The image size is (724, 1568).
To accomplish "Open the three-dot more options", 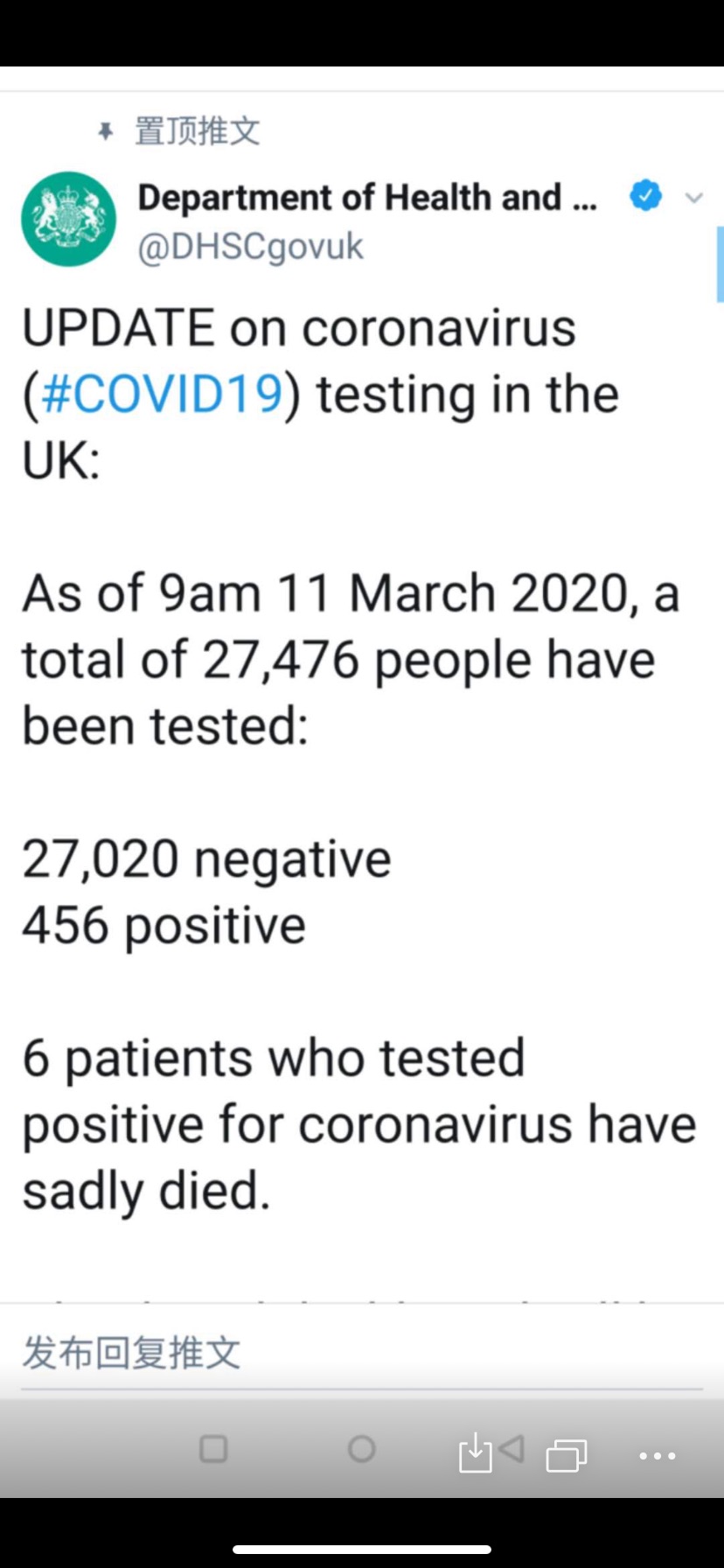I will [x=658, y=1456].
